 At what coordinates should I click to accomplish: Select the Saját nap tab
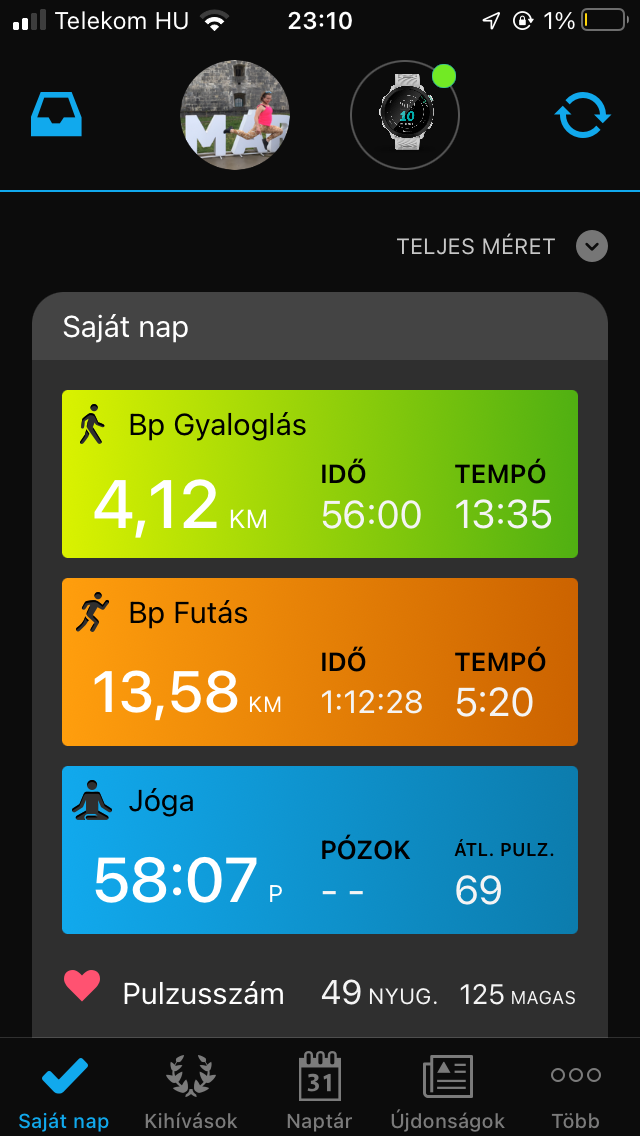click(x=64, y=1092)
